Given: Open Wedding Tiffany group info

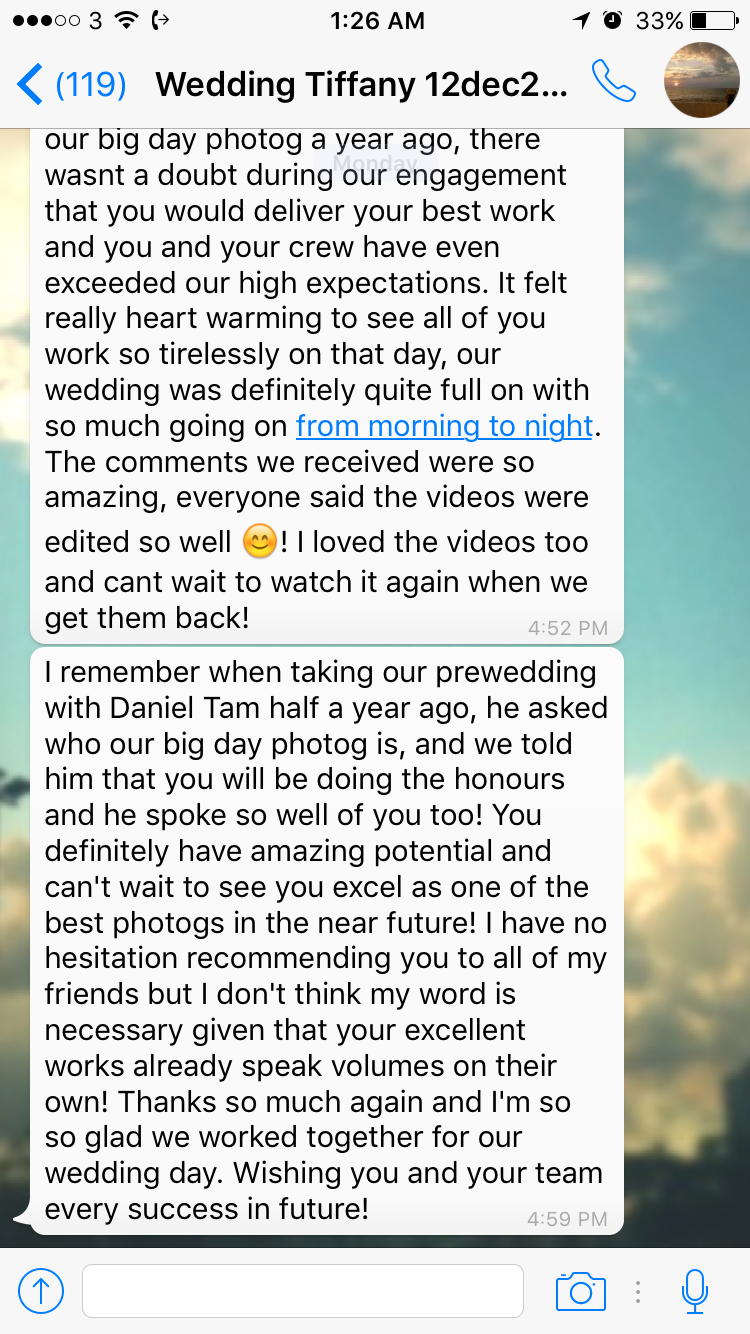Looking at the screenshot, I should [x=361, y=84].
